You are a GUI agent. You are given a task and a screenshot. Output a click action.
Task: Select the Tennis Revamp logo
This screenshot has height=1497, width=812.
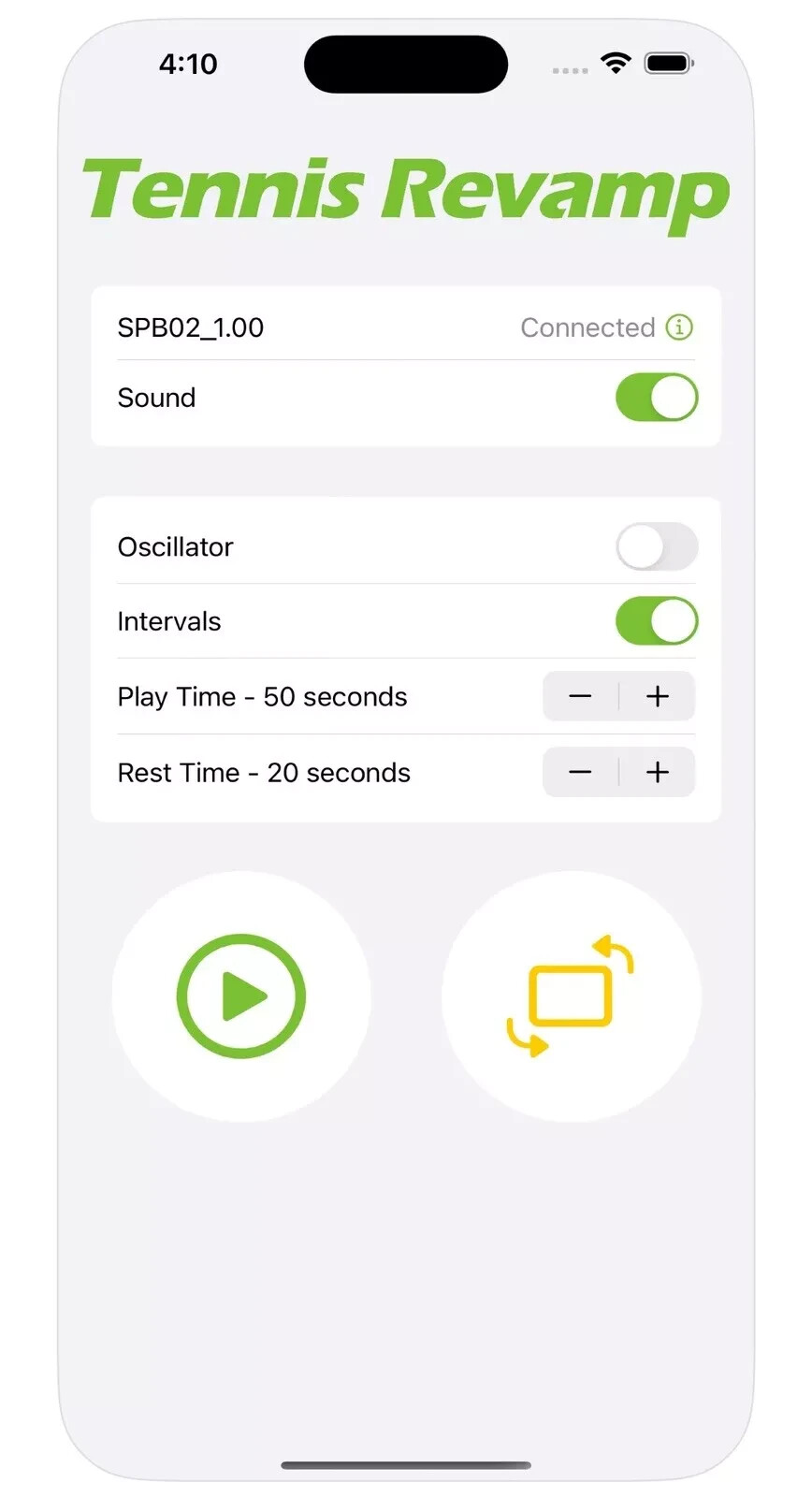click(x=405, y=194)
